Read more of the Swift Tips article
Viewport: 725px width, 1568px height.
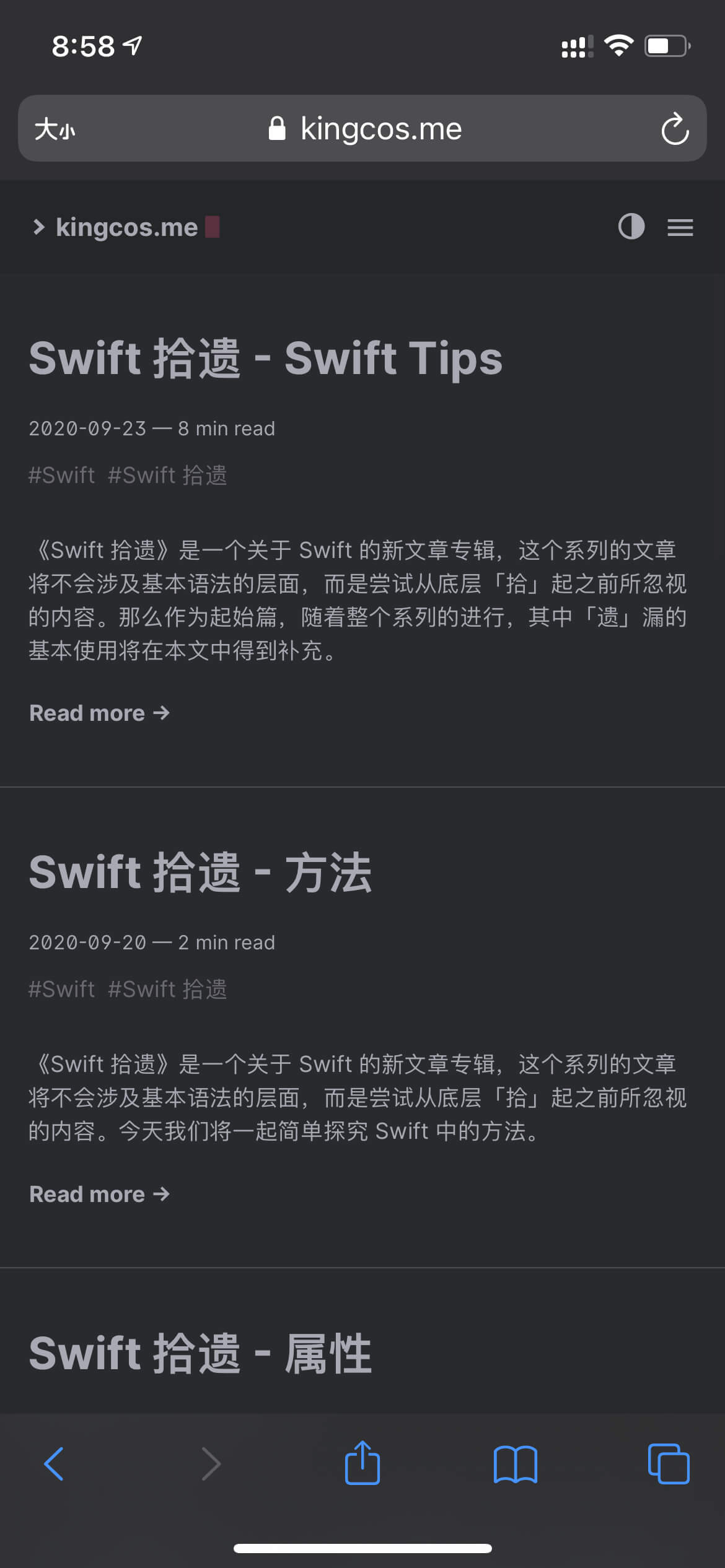(99, 713)
